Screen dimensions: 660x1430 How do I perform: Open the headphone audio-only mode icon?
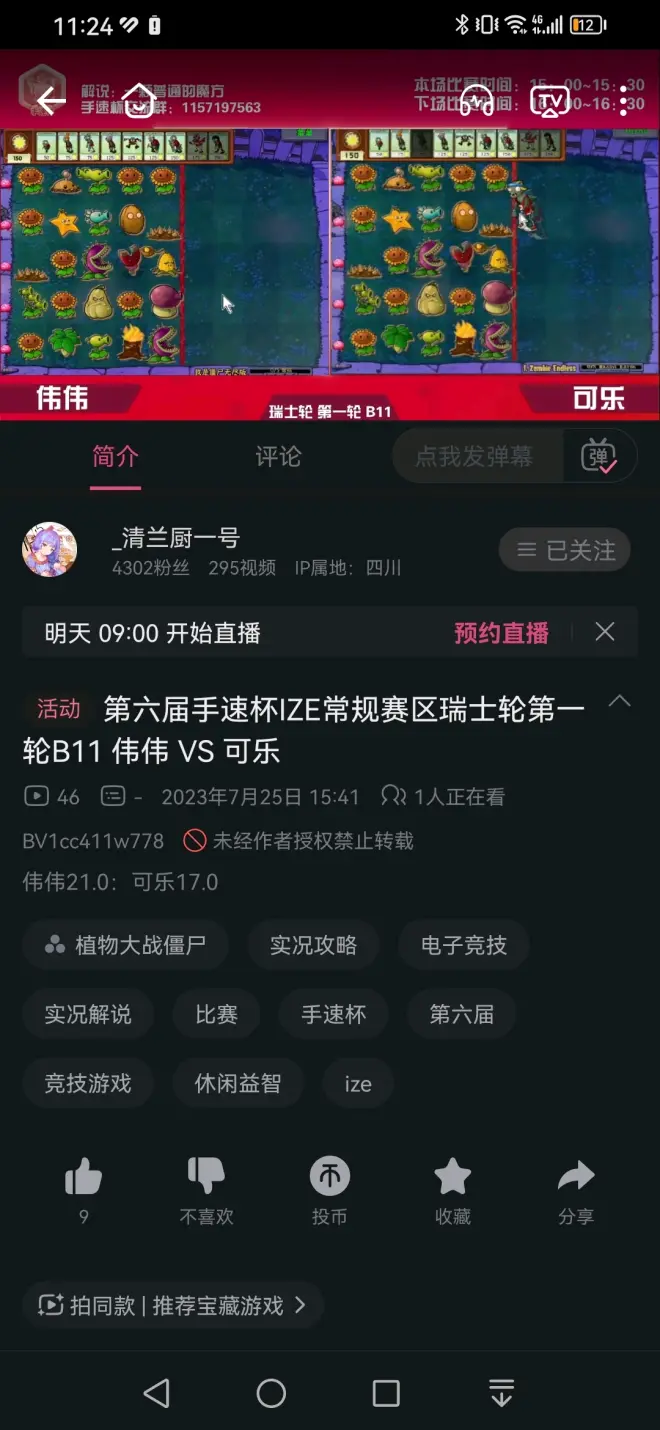(x=477, y=100)
